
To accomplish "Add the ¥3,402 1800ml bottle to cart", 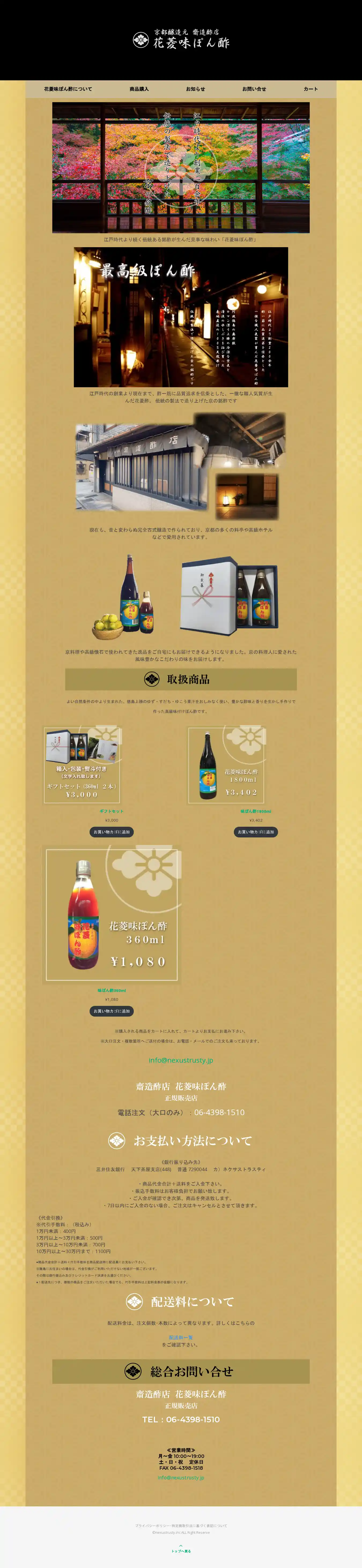I will coord(256,832).
